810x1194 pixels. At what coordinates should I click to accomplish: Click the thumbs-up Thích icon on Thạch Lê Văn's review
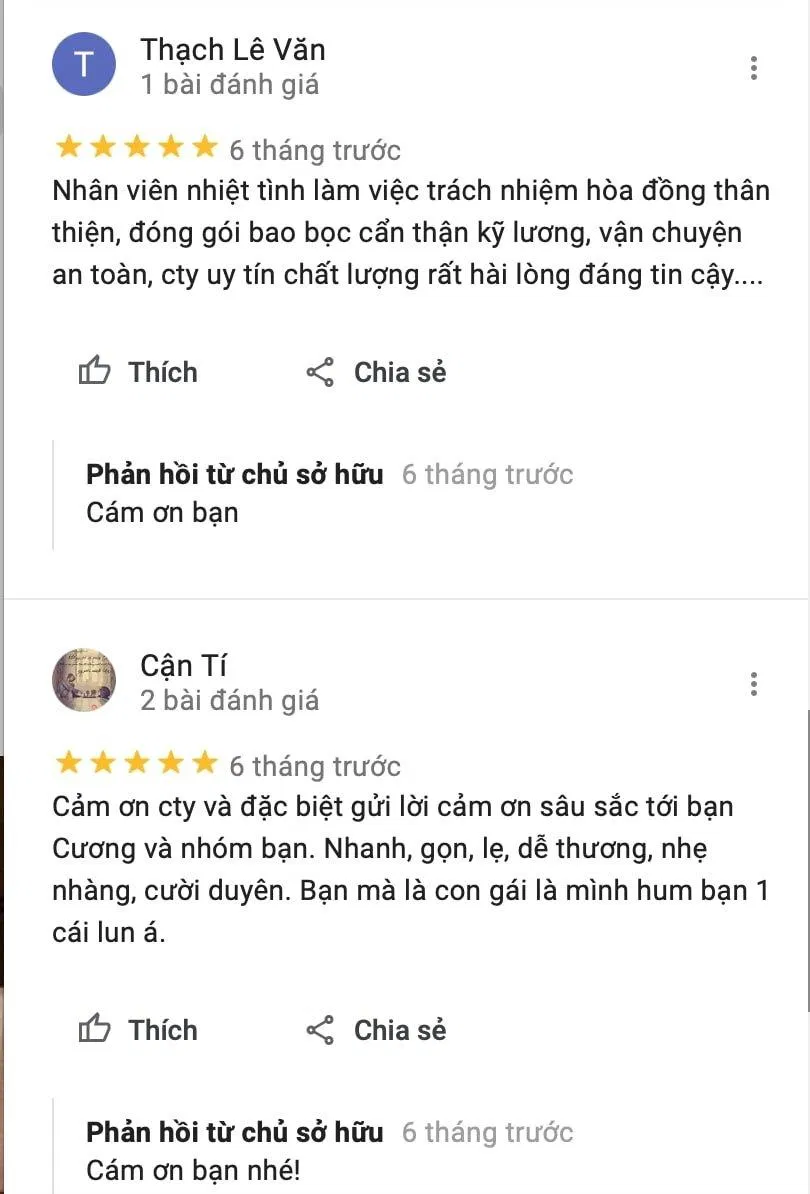(94, 371)
